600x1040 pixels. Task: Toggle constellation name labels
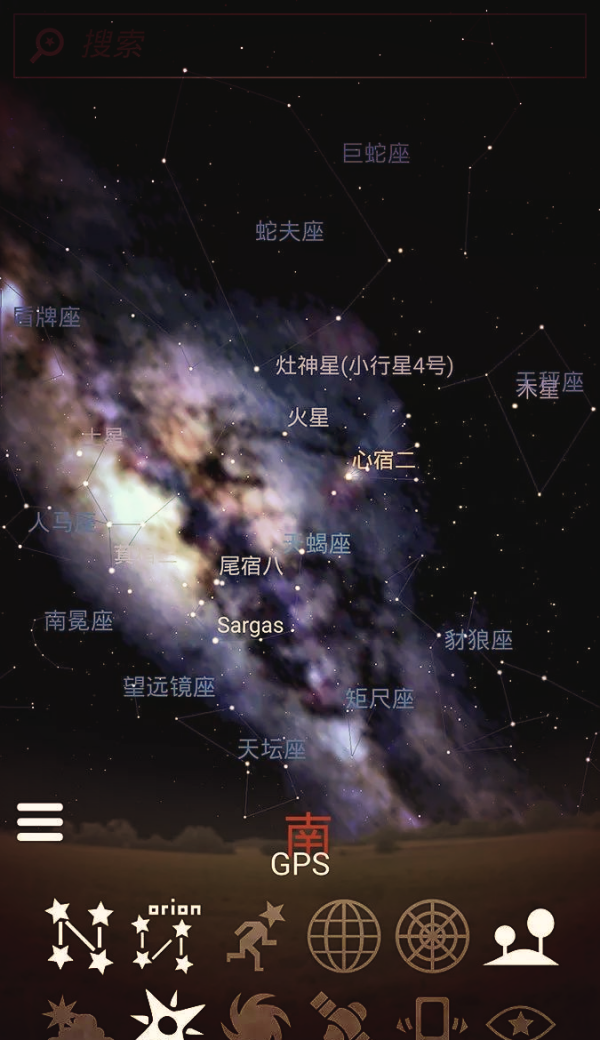(x=167, y=936)
